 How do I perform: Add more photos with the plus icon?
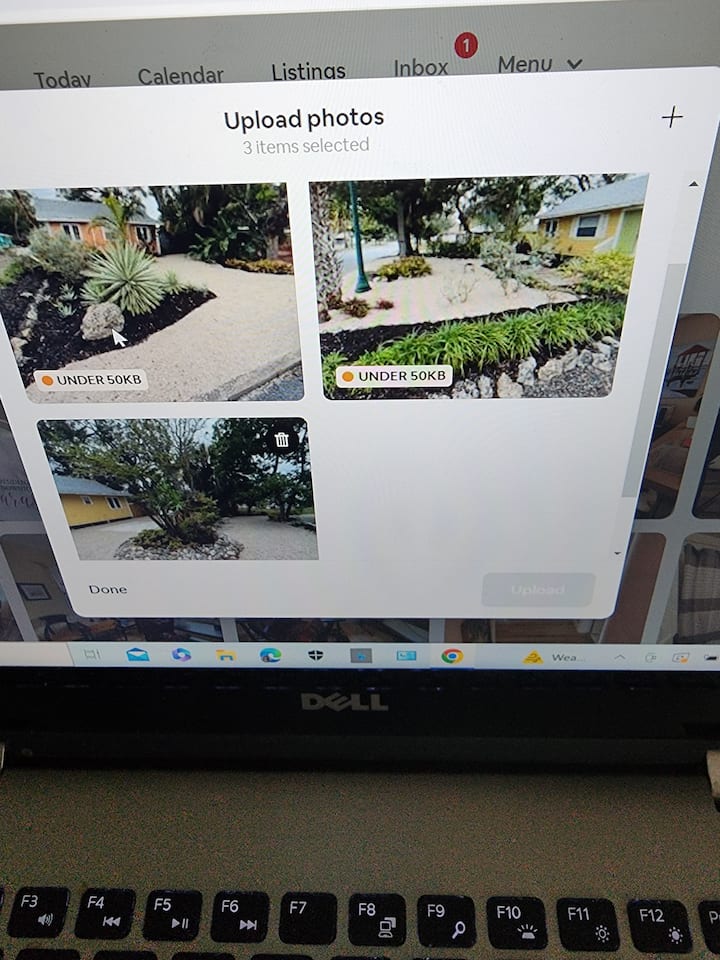672,117
